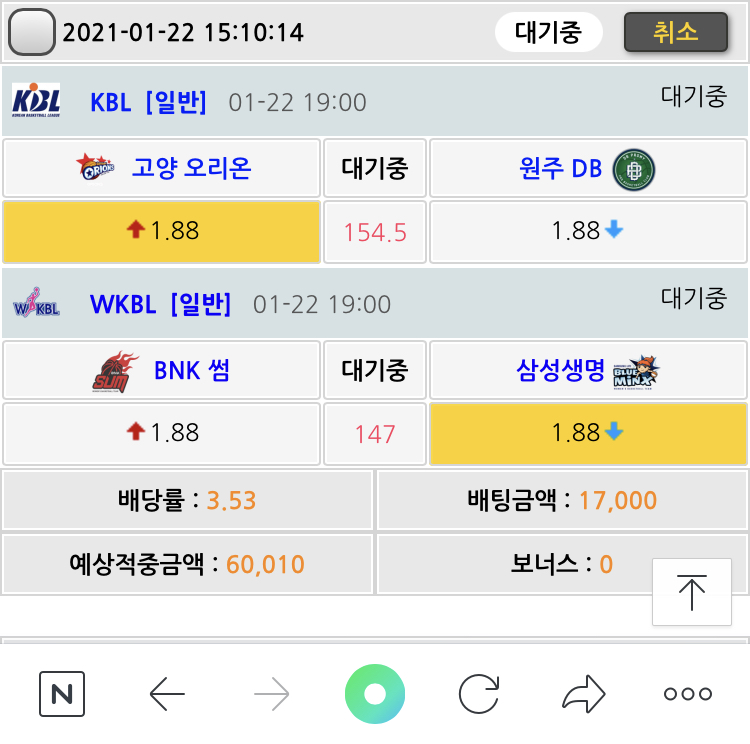The height and width of the screenshot is (744, 750).
Task: Tap the yellow 취소 cancel button
Action: [x=675, y=33]
